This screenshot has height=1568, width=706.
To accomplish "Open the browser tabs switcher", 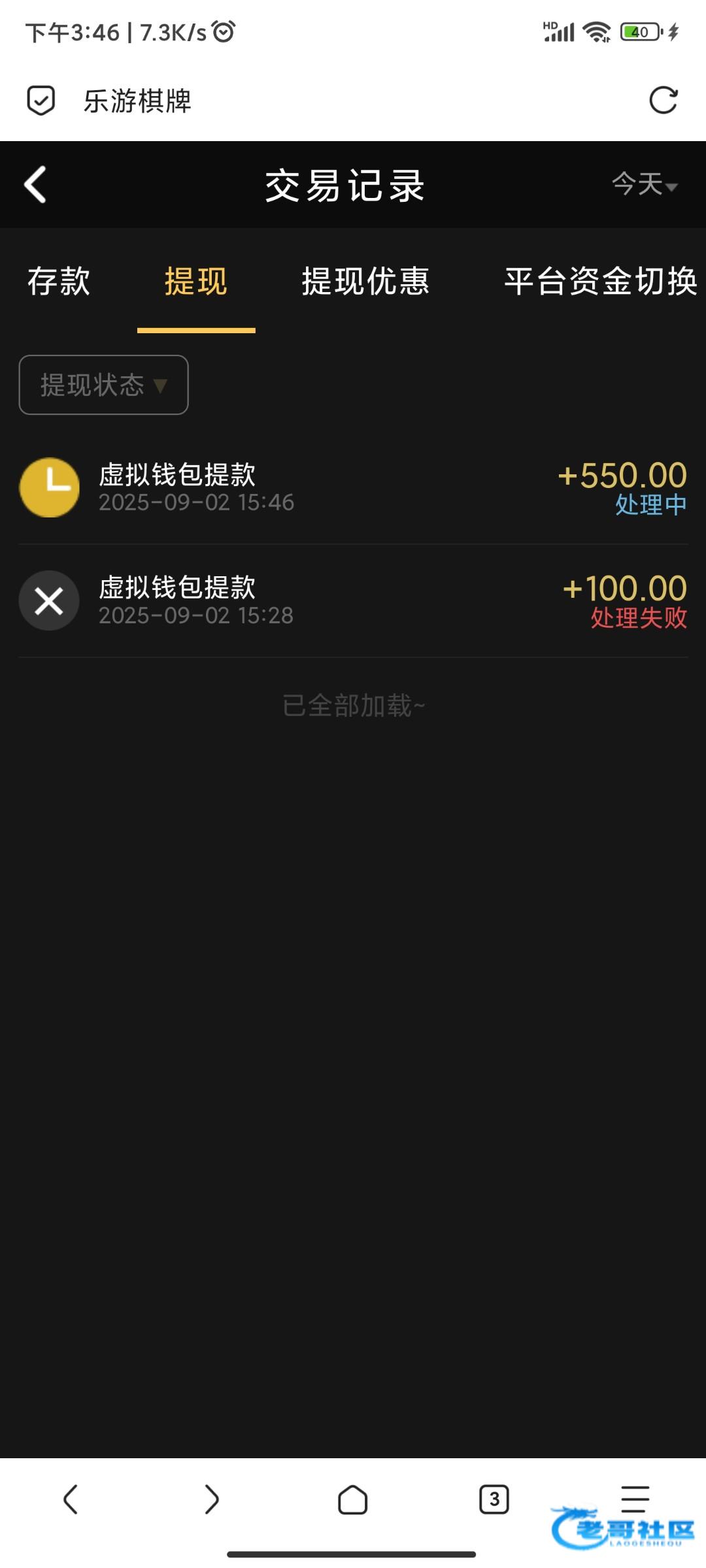I will pyautogui.click(x=494, y=1499).
